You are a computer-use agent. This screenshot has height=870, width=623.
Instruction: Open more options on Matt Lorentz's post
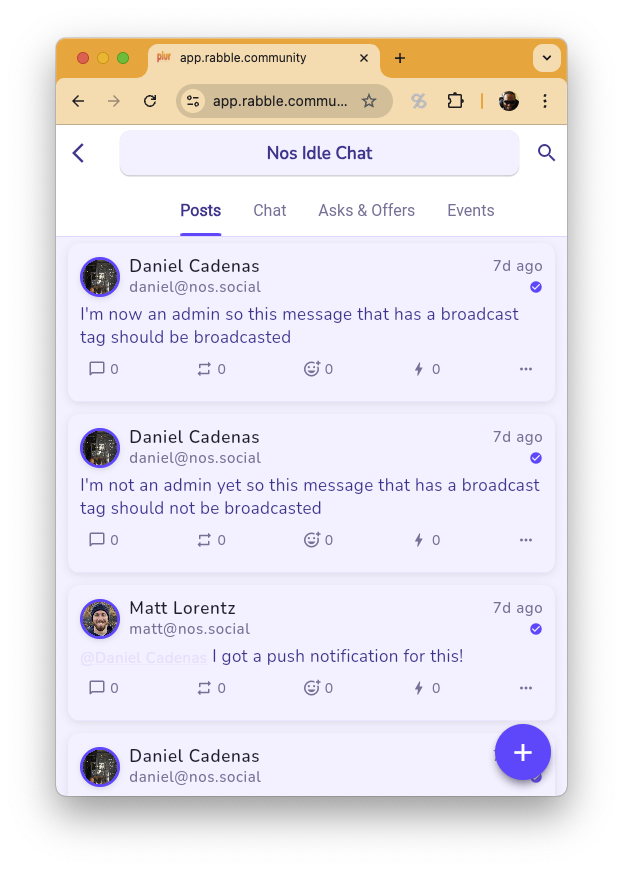point(526,688)
